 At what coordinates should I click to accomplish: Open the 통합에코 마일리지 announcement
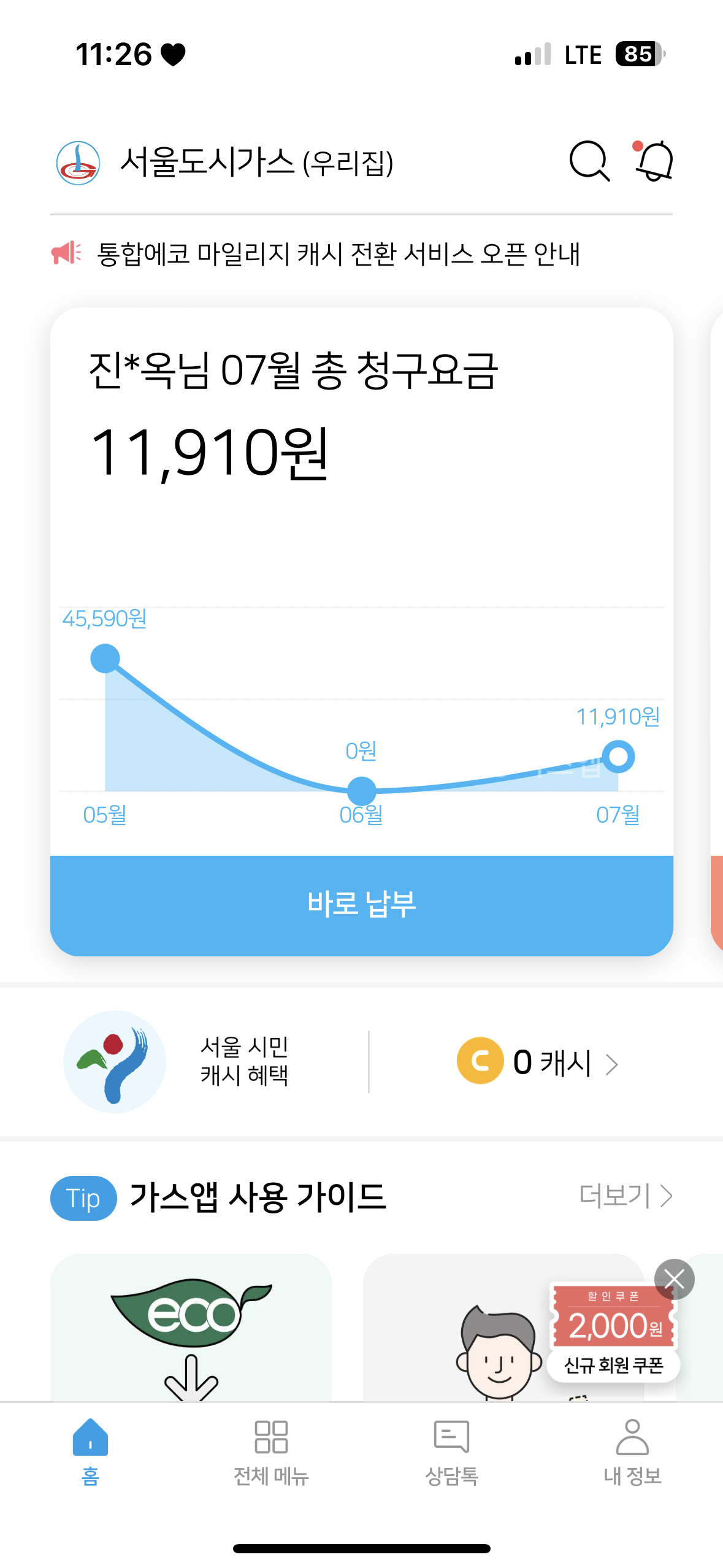click(338, 254)
